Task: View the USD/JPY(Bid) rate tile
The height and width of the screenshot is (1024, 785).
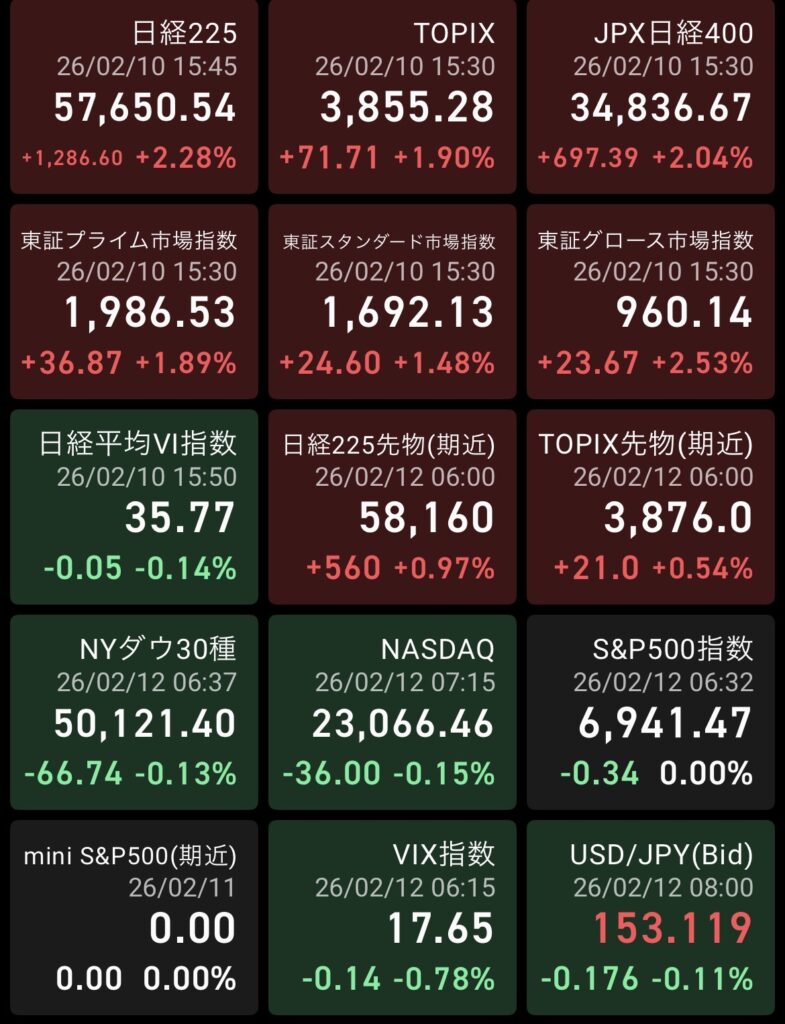Action: 651,917
